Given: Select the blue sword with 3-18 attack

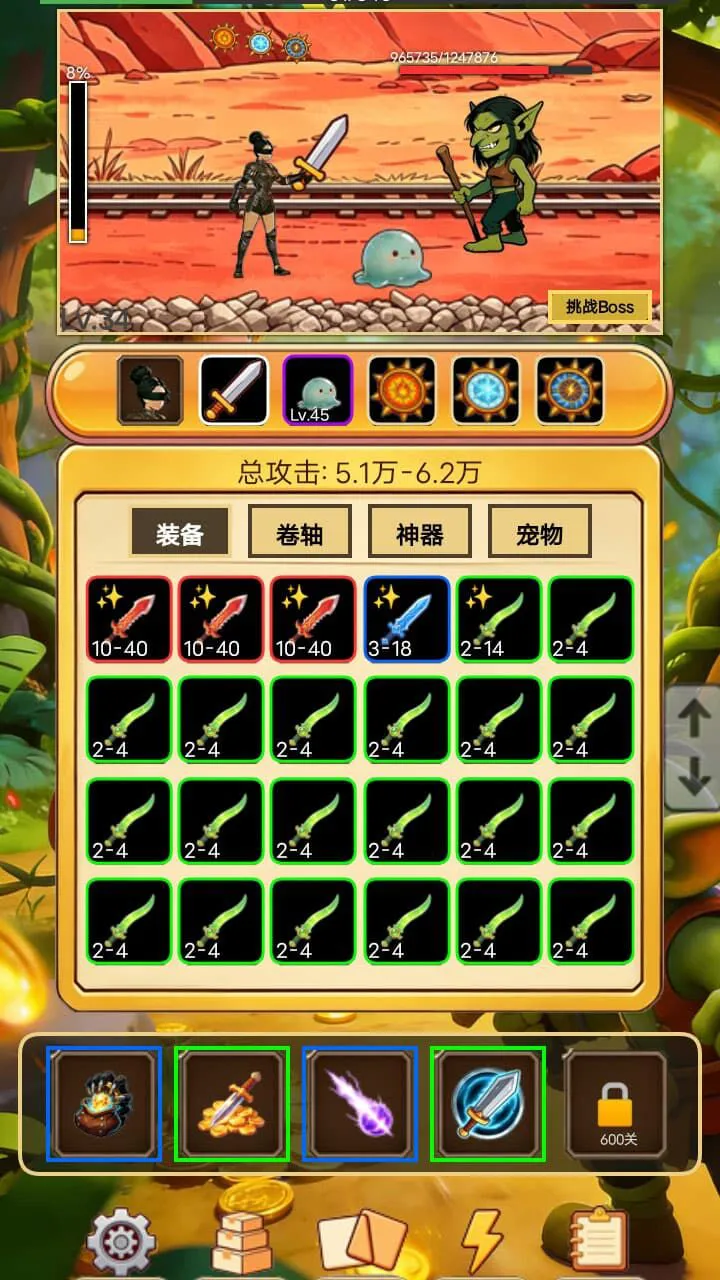Looking at the screenshot, I should point(407,619).
